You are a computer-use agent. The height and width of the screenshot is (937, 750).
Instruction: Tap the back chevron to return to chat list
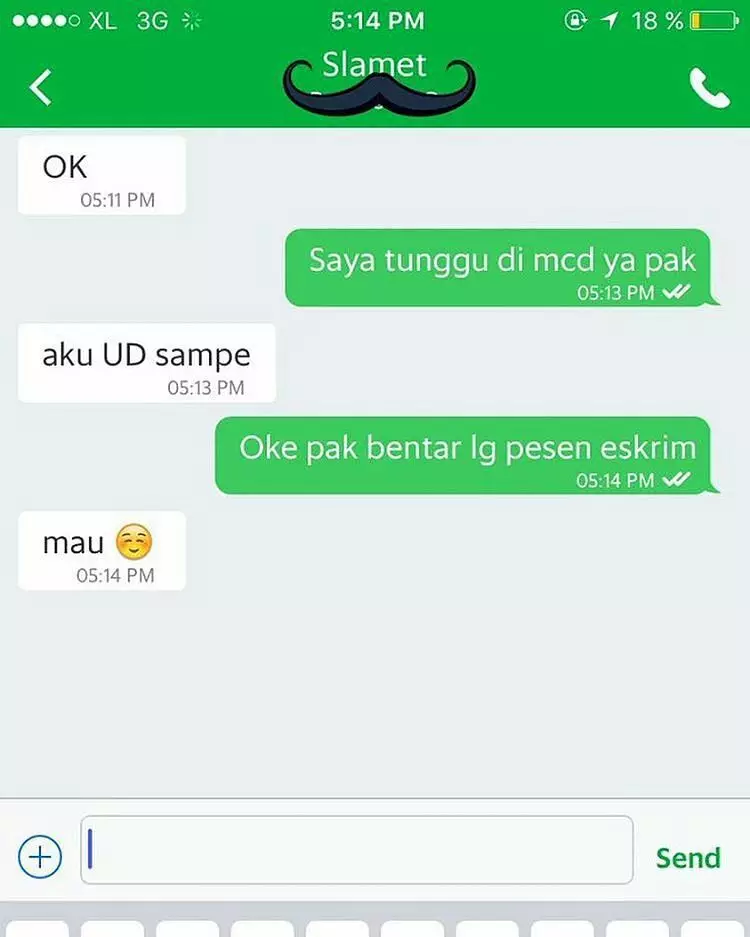39,88
